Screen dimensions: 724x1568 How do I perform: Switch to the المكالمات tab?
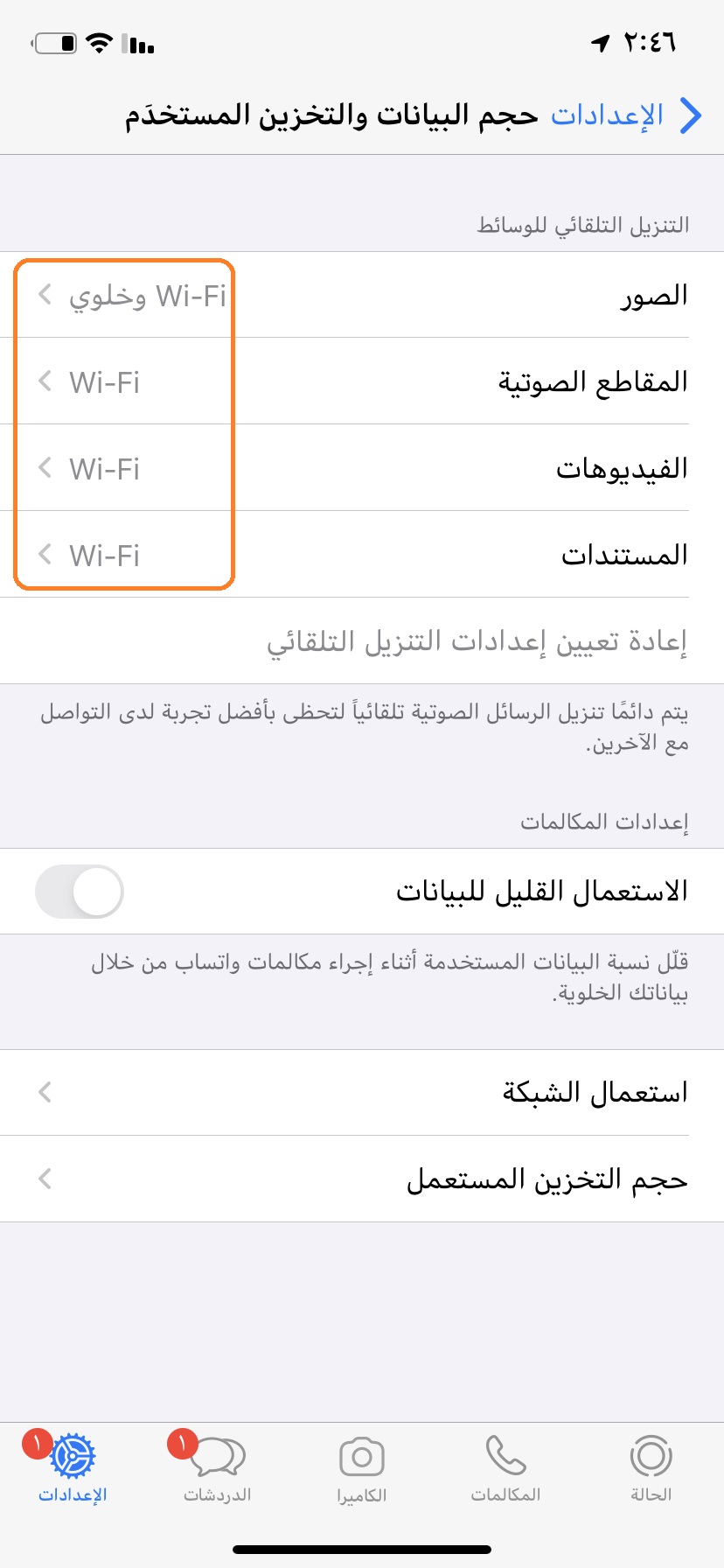[x=505, y=1469]
